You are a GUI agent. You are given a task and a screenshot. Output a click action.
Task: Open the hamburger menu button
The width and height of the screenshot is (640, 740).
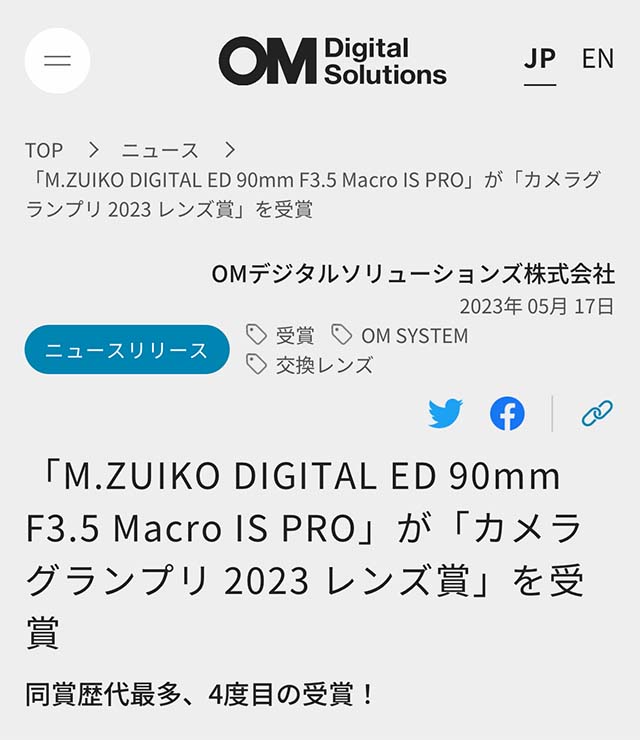57,60
